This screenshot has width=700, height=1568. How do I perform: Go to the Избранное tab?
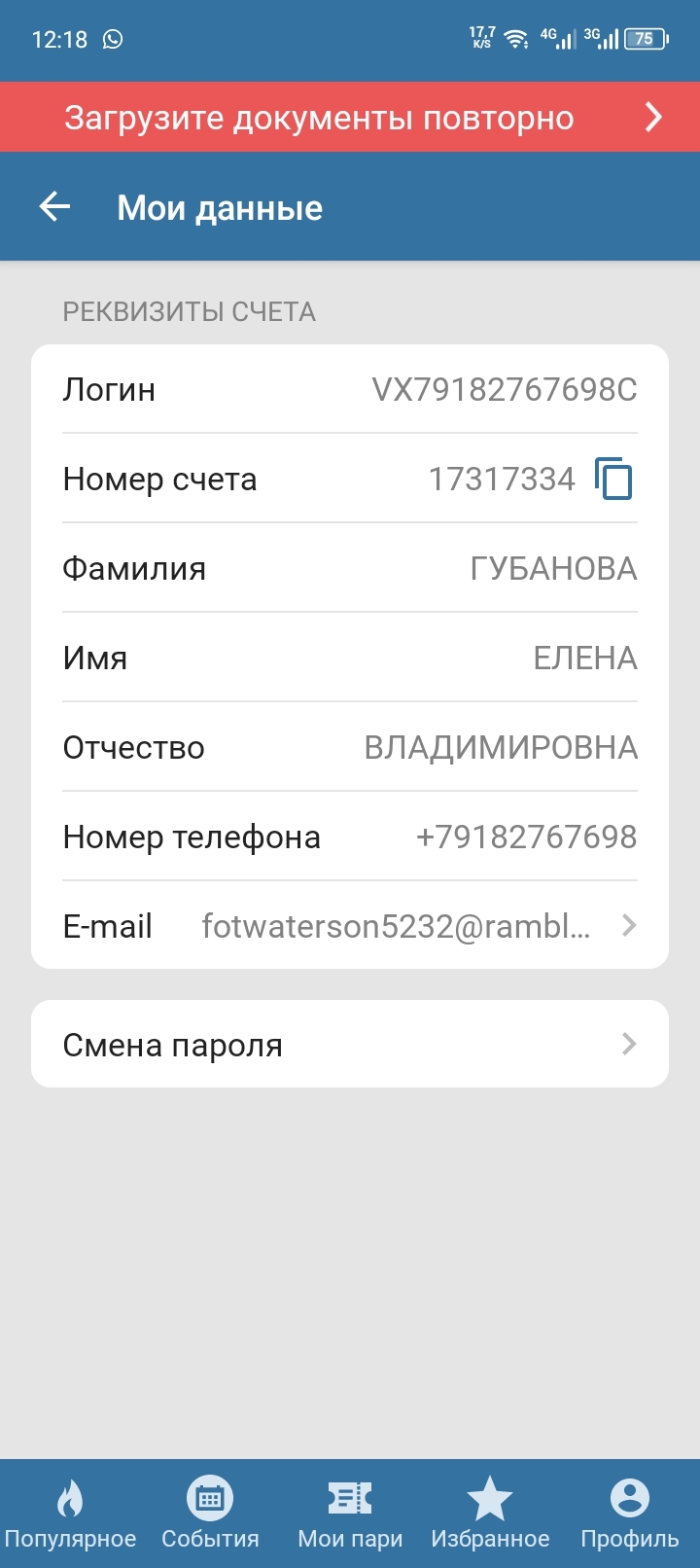point(490,1514)
